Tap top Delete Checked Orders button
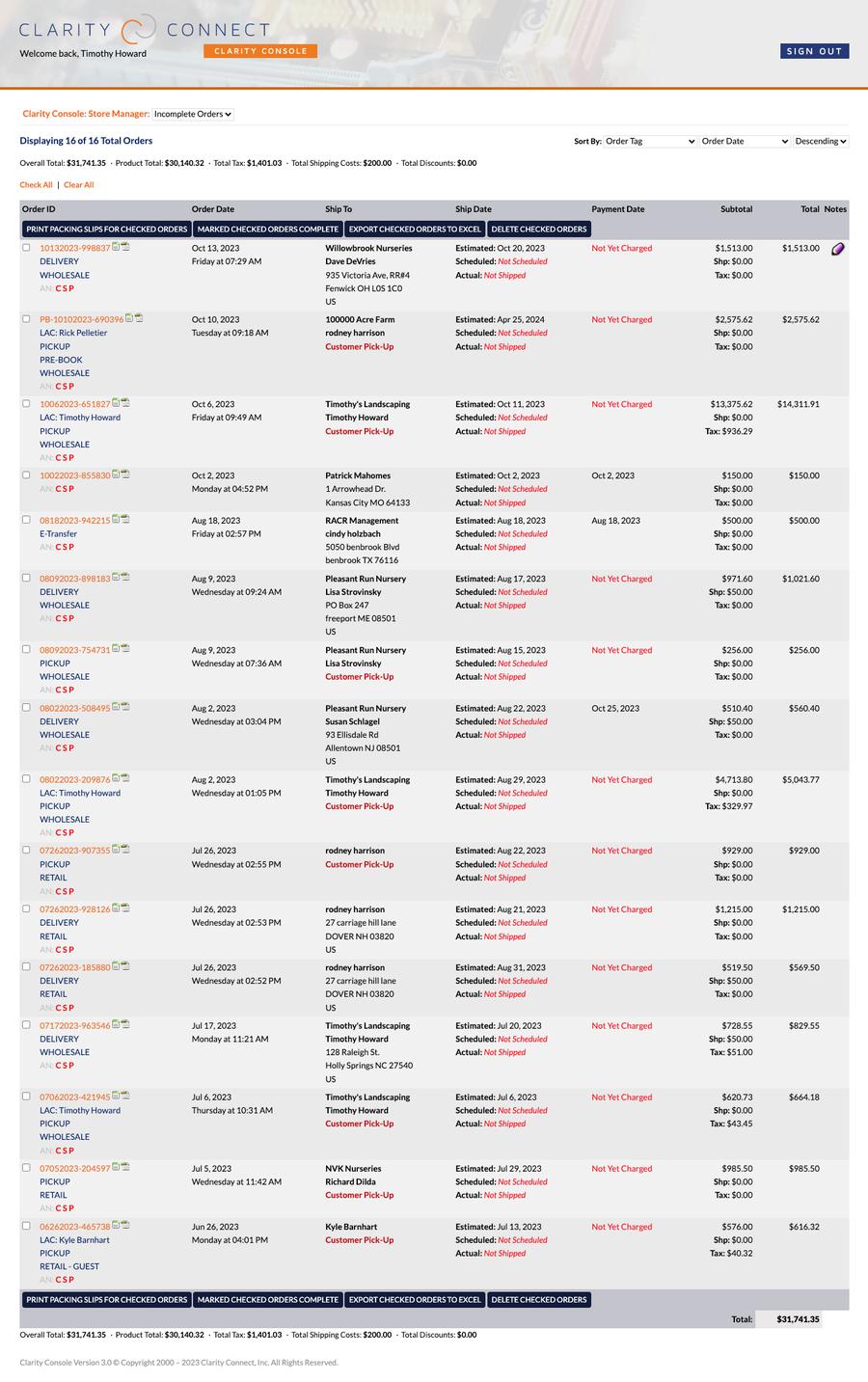868x1382 pixels. tap(538, 230)
